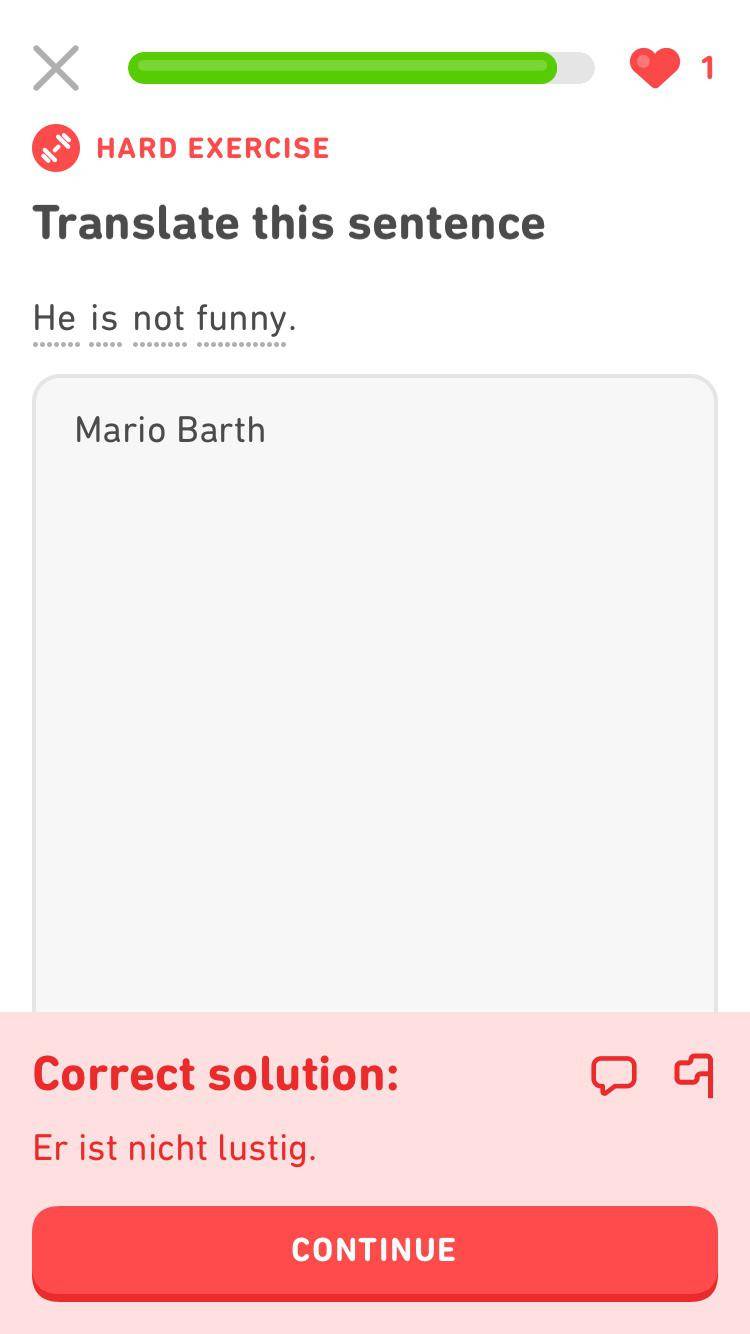Click the "Correct solution:" heading

pyautogui.click(x=215, y=1073)
